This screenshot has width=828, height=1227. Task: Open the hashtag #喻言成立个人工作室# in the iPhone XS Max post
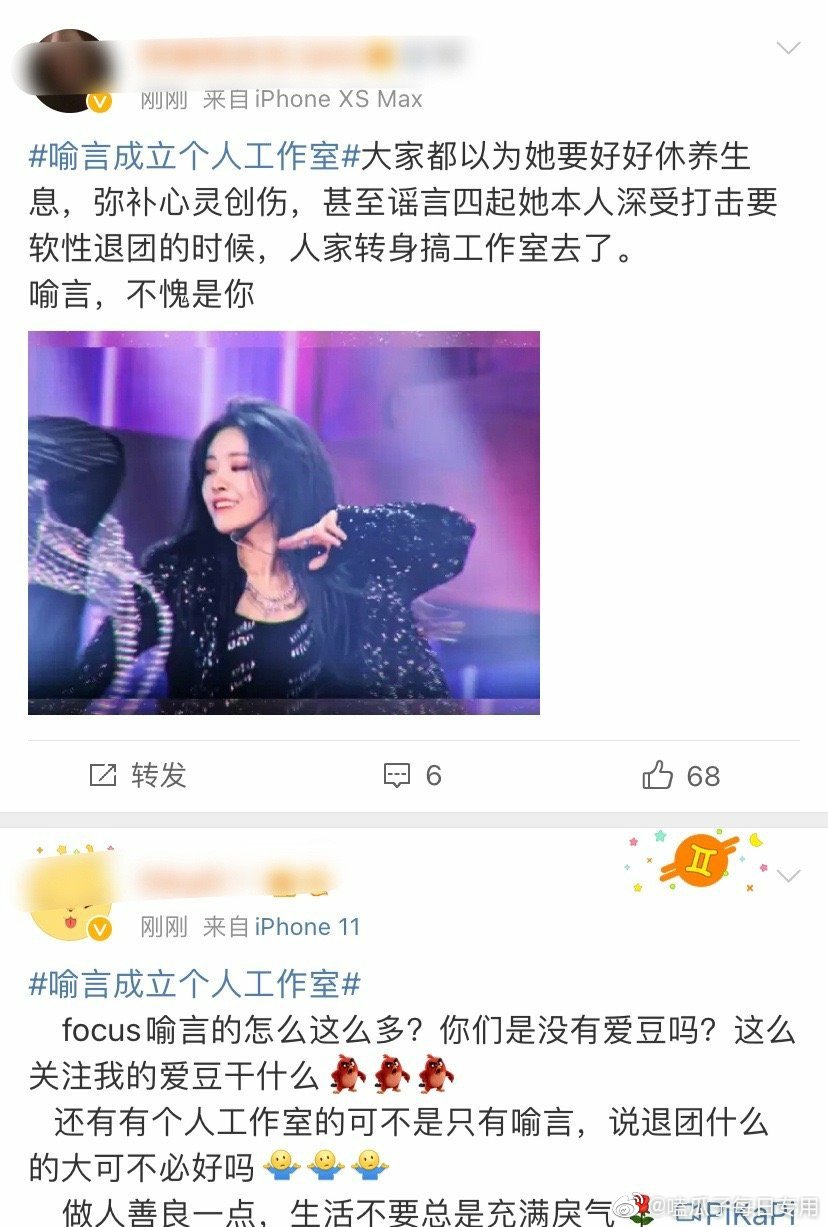pos(194,157)
